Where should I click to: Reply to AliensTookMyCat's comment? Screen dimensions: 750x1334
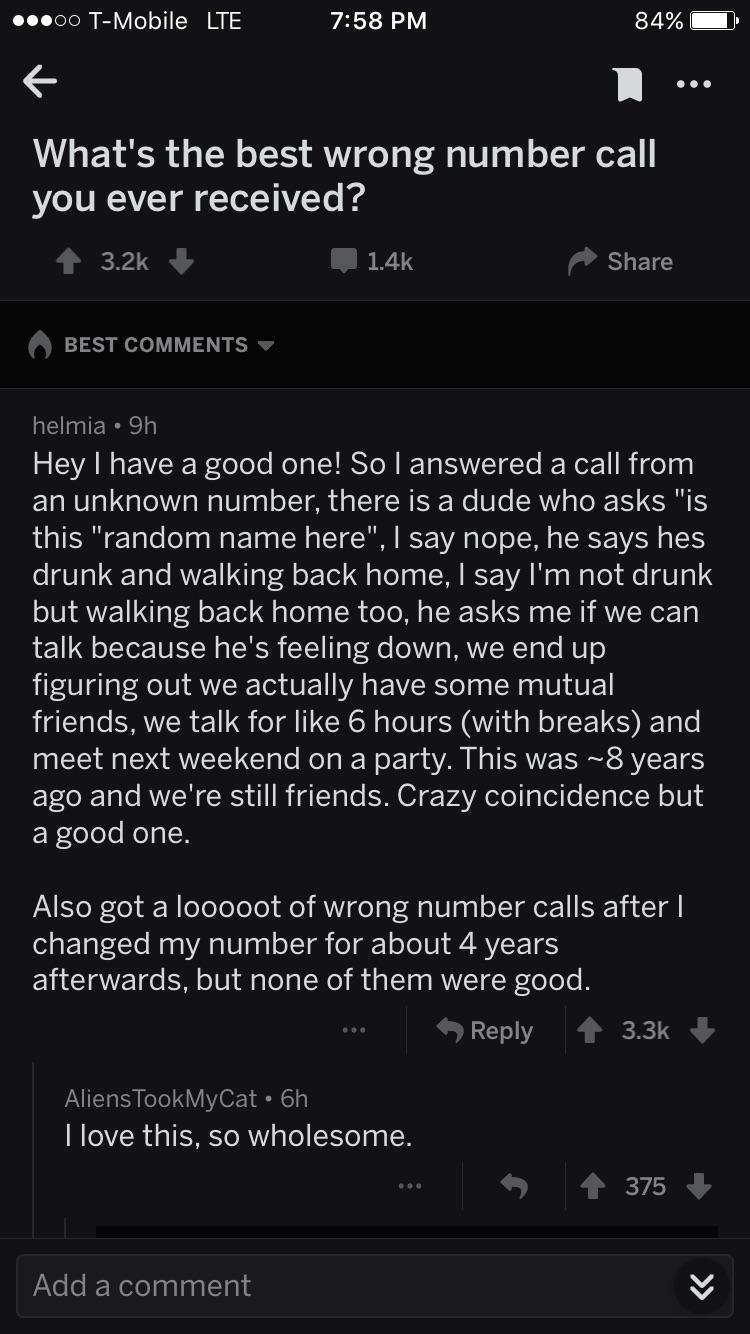coord(514,1186)
